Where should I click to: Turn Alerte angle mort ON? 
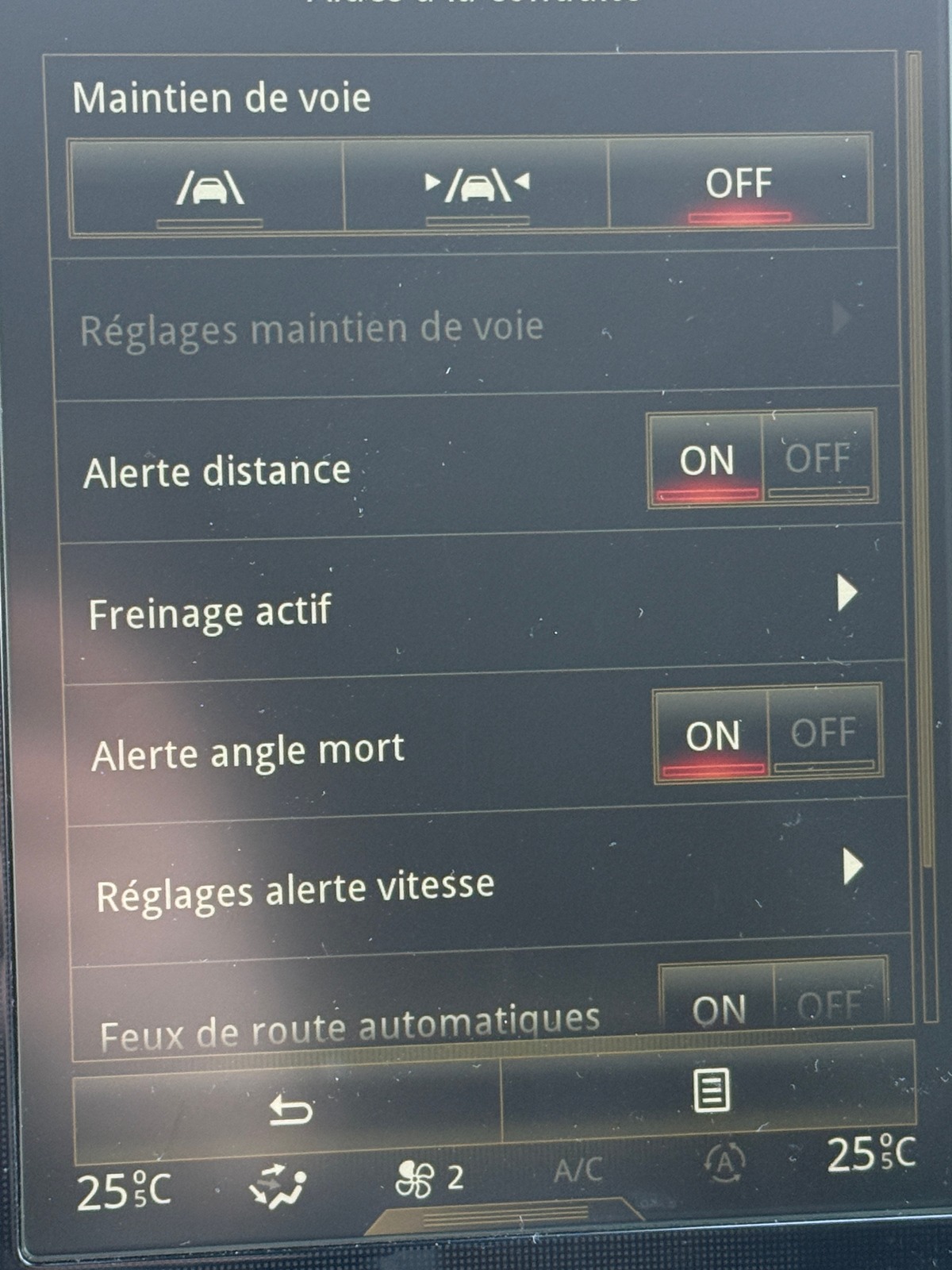(712, 736)
